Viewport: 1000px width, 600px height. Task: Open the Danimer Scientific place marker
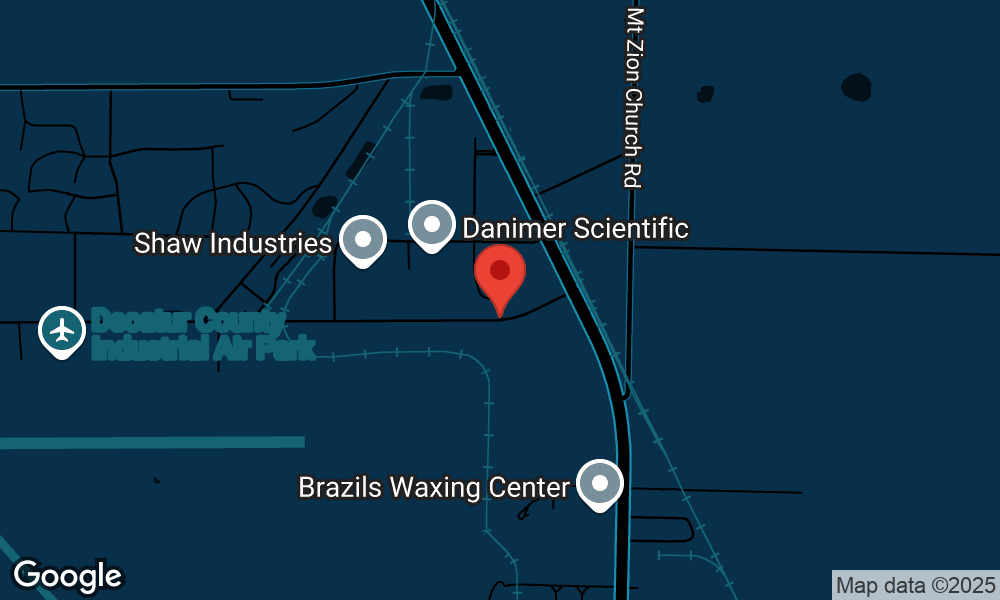click(x=432, y=225)
